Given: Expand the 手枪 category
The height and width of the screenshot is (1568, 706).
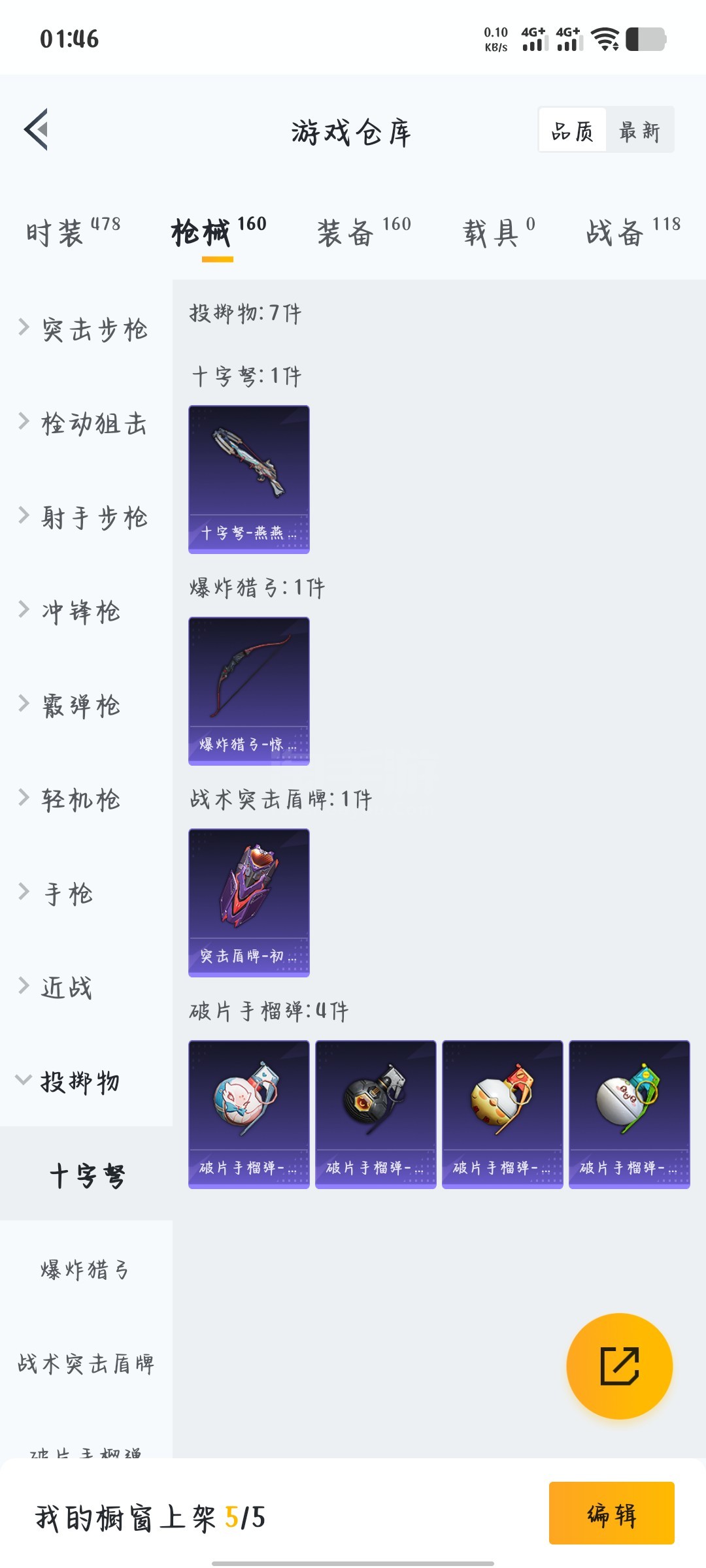Looking at the screenshot, I should point(86,893).
